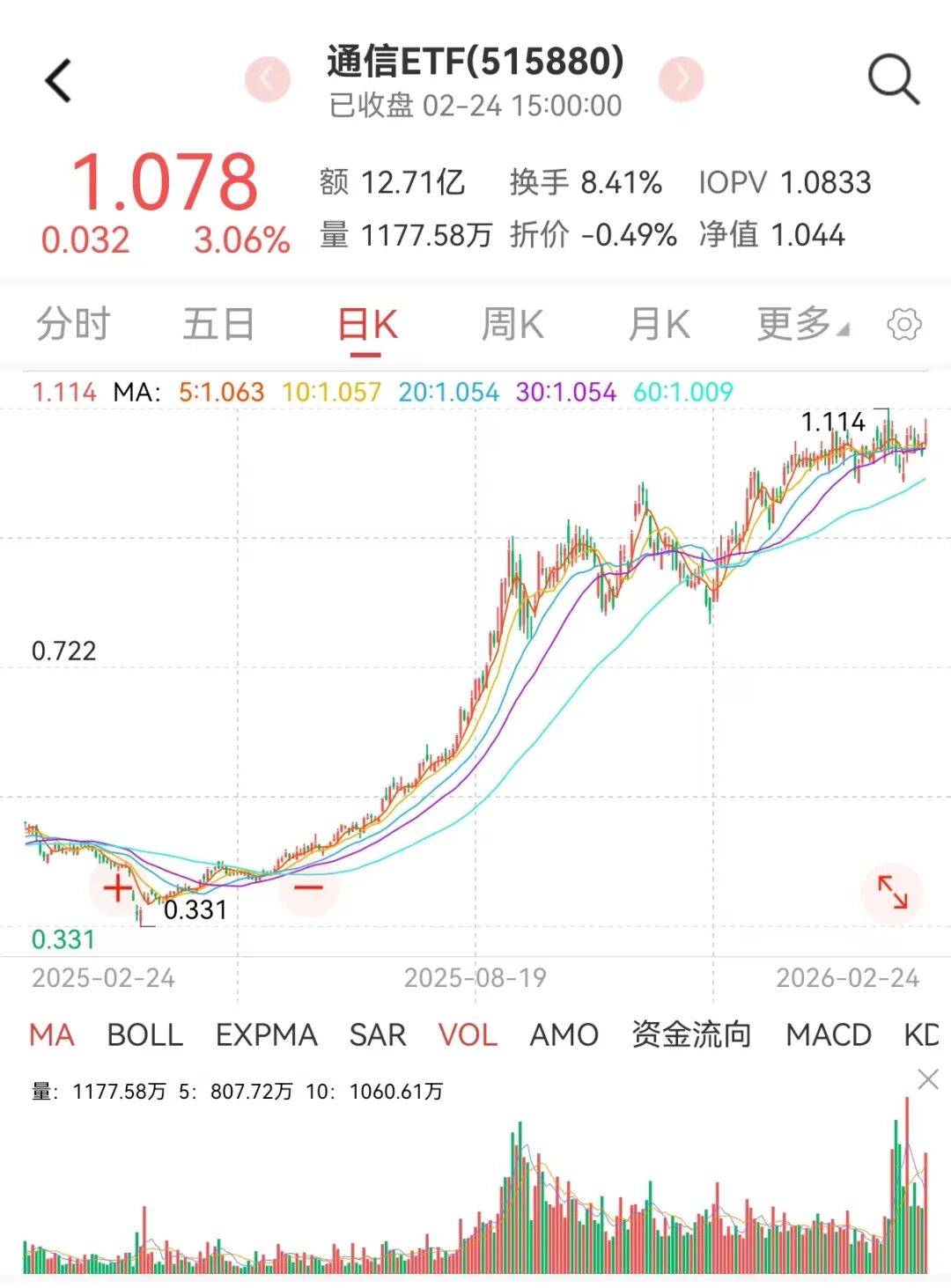Show the MACD sub-chart indicator

(x=828, y=1034)
